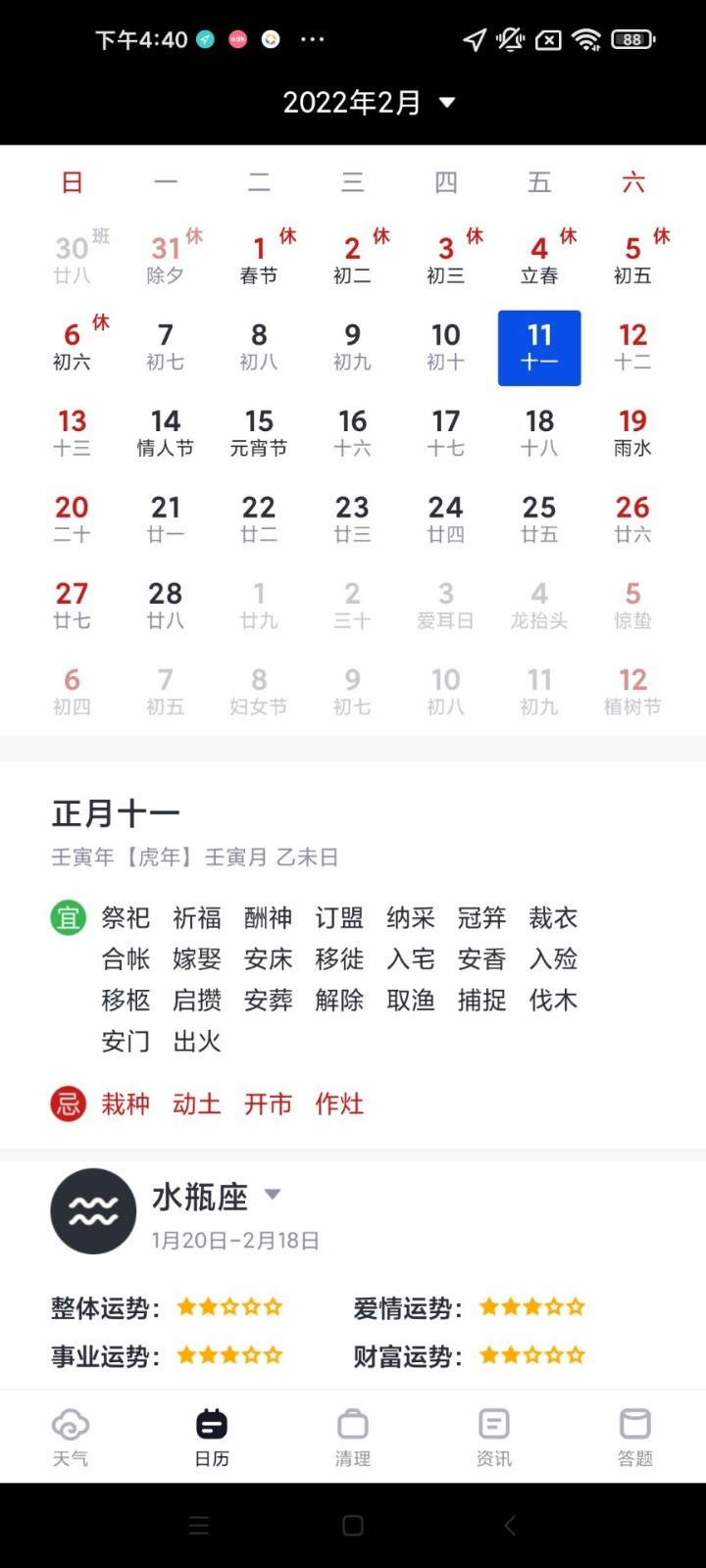Tap the green 宜 auspicious icon

coord(67,918)
